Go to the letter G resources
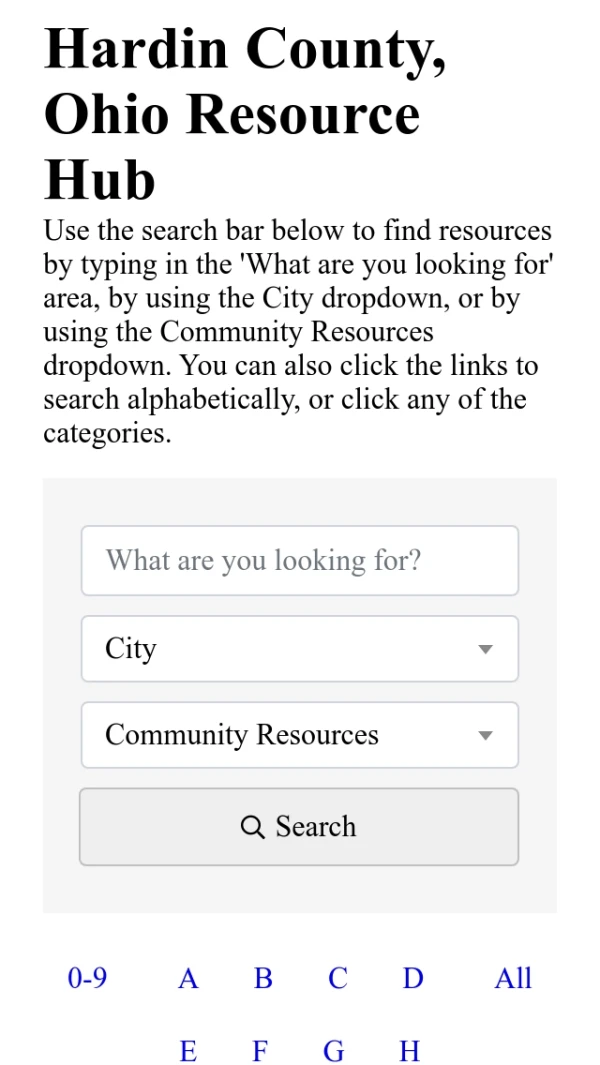The width and height of the screenshot is (600, 1065). click(x=334, y=1051)
